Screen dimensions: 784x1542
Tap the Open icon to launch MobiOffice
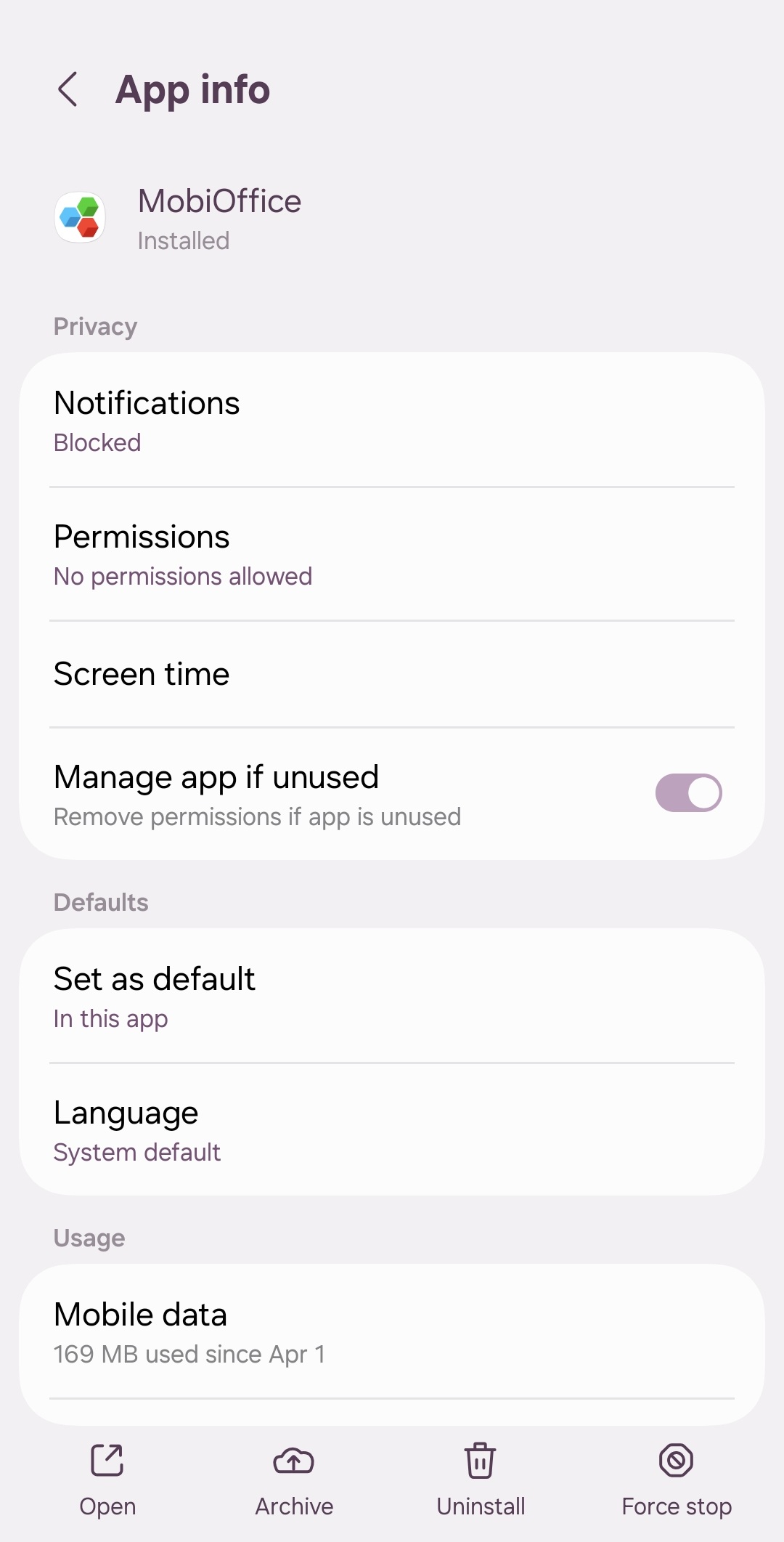pyautogui.click(x=107, y=1460)
